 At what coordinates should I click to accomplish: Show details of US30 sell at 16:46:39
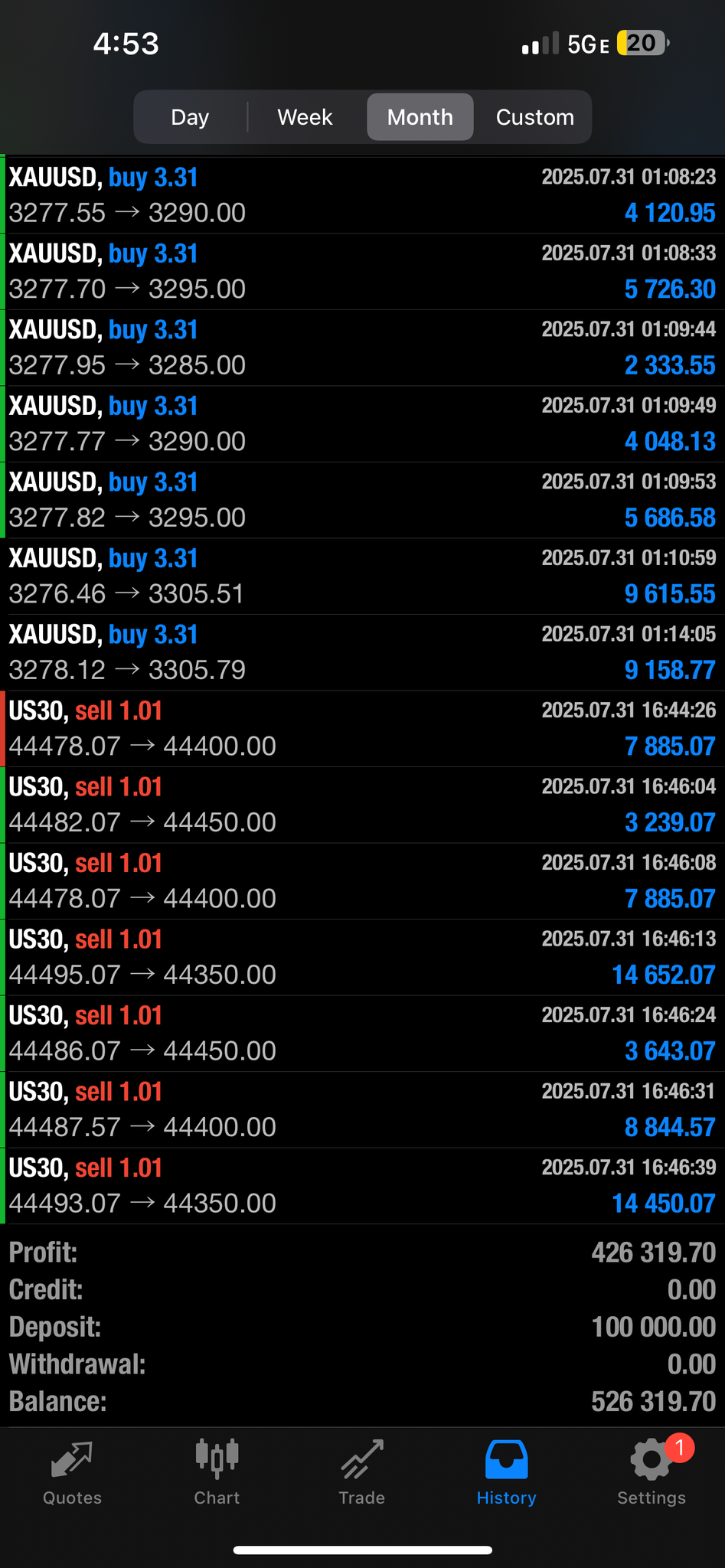click(x=362, y=1186)
